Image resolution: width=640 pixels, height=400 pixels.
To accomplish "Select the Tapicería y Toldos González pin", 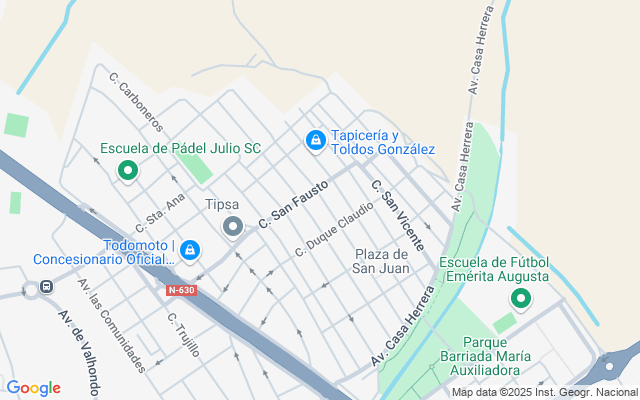I will 316,141.
